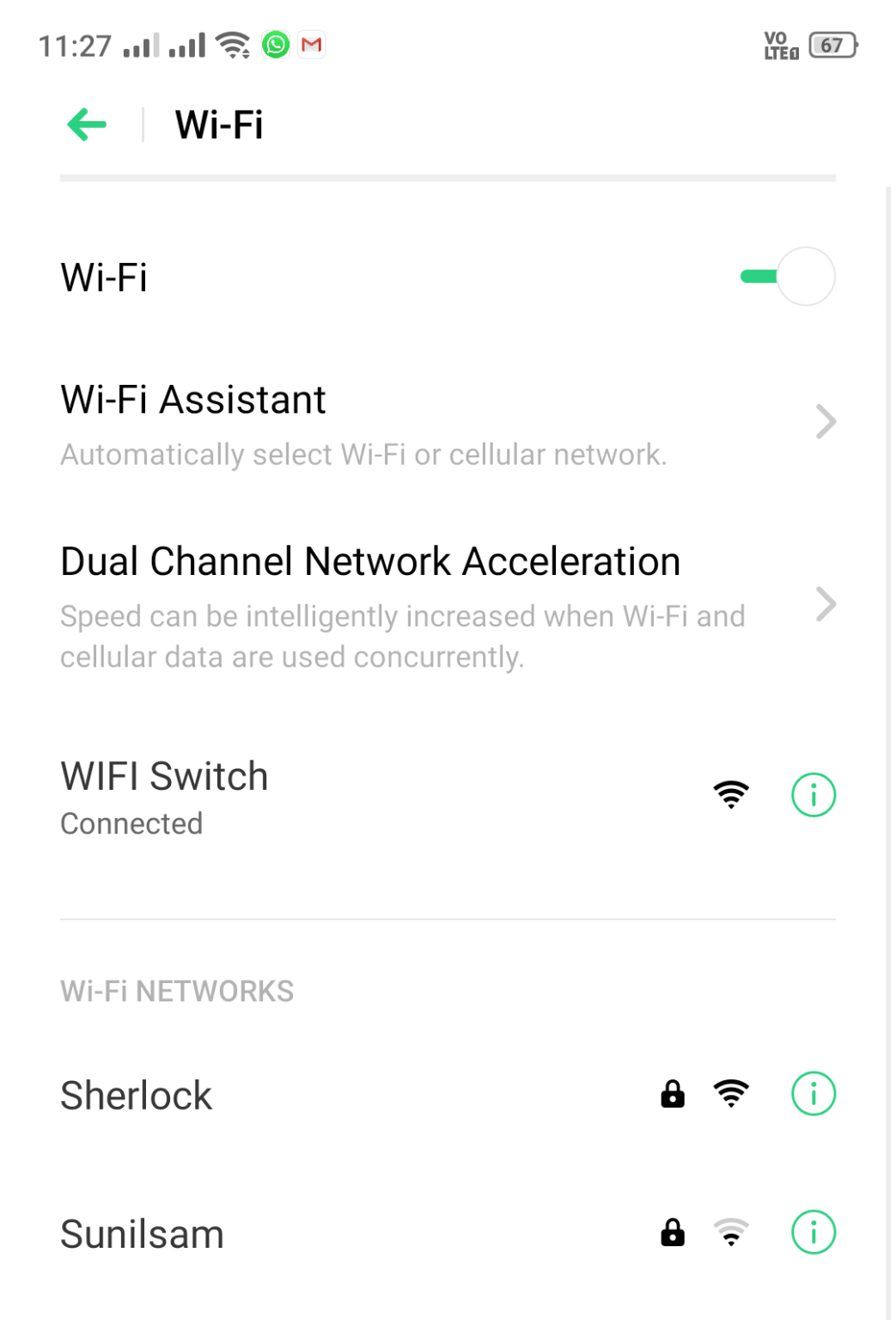The height and width of the screenshot is (1320, 896).
Task: Tap the weak signal icon beside Sunilsam
Action: pos(731,1233)
